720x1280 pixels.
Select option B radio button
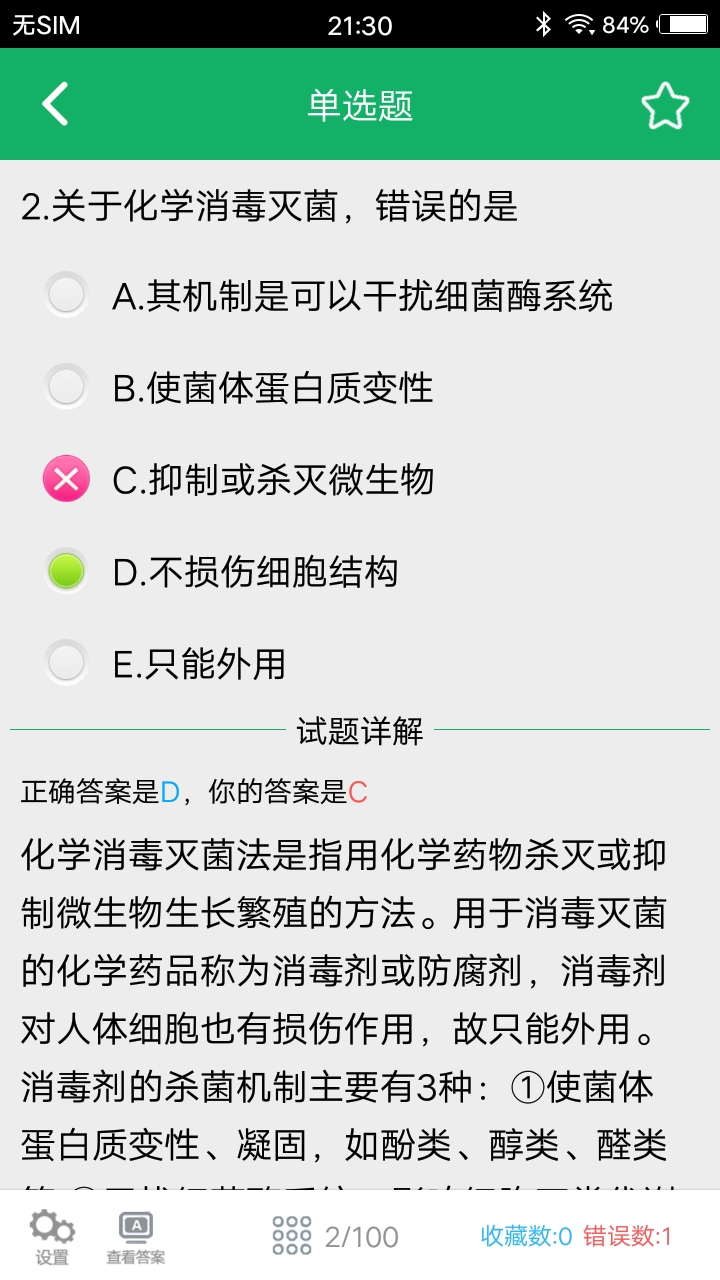pyautogui.click(x=66, y=385)
